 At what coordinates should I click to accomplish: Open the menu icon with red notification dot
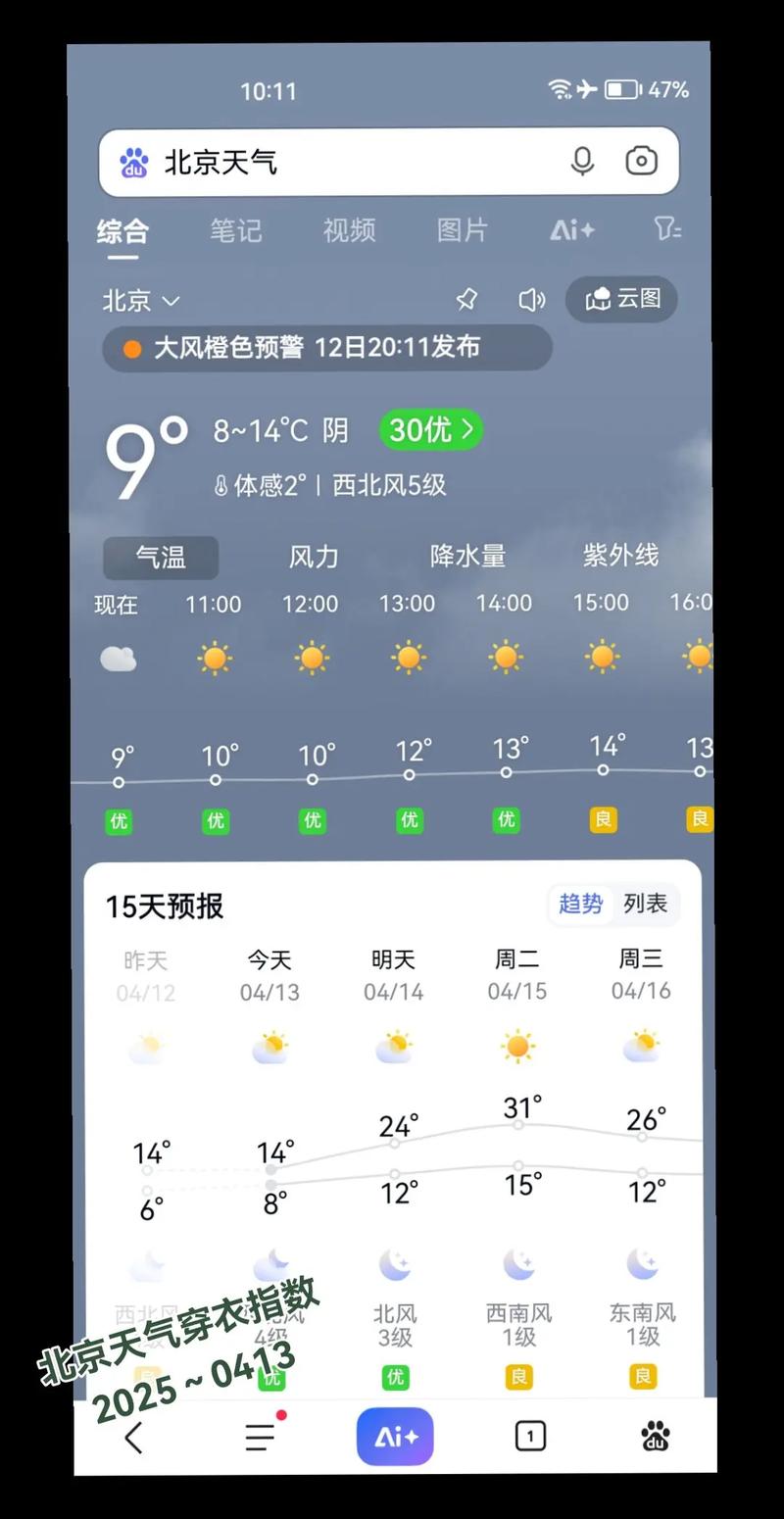point(259,1436)
